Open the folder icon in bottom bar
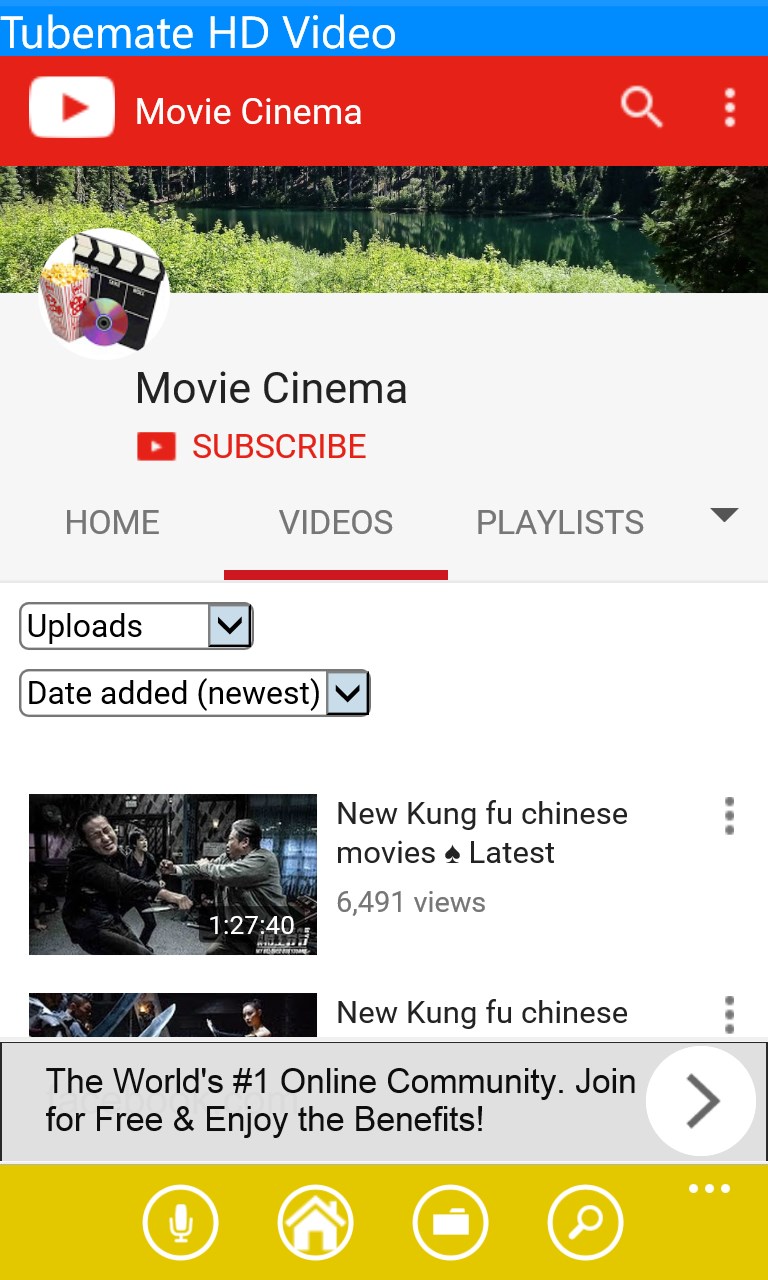This screenshot has height=1280, width=768. [450, 1222]
